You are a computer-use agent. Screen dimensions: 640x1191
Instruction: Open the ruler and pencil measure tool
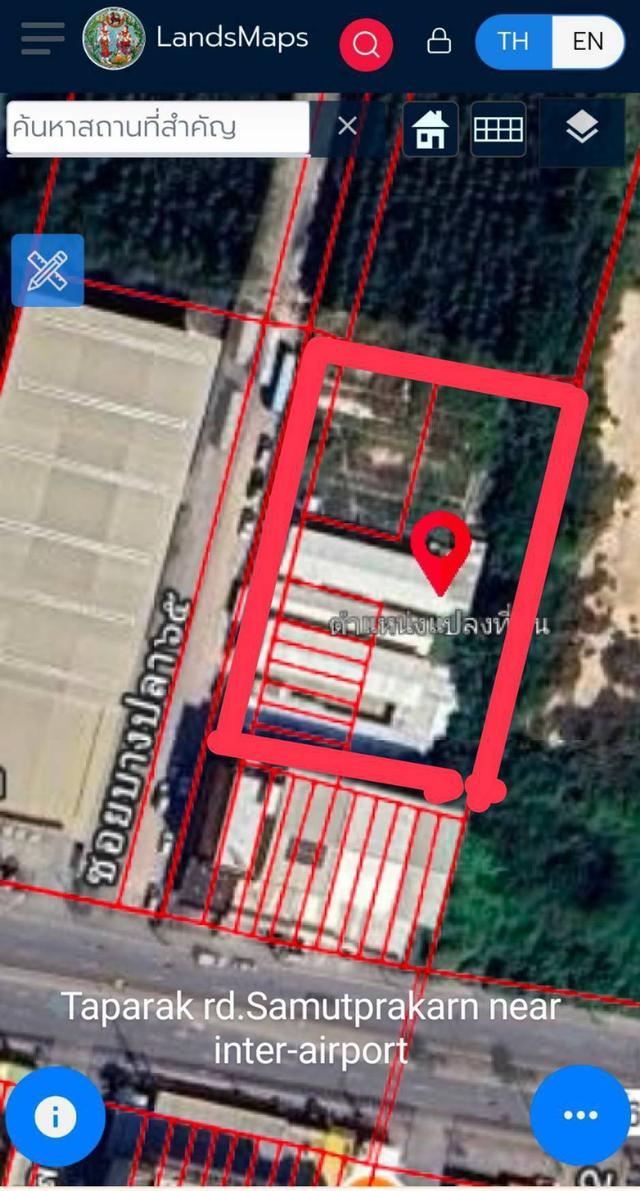(x=47, y=270)
